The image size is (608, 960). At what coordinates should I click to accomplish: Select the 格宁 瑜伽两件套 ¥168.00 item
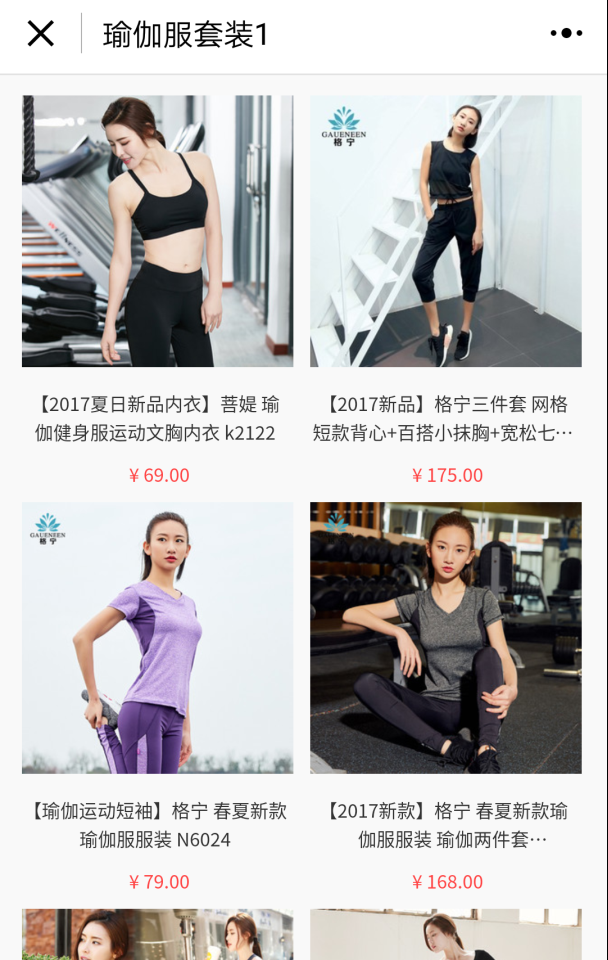[445, 638]
